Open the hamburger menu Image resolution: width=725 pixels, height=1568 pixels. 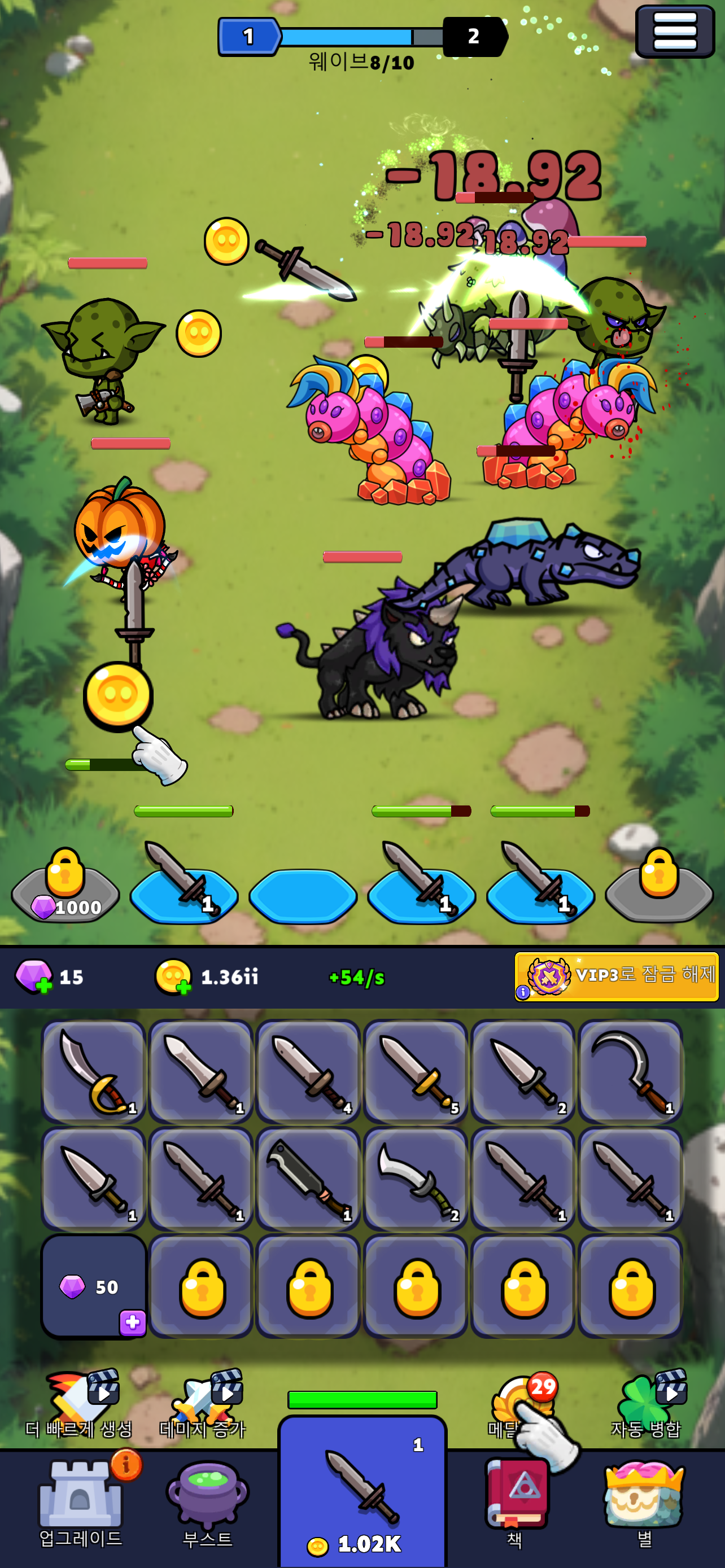click(x=675, y=32)
